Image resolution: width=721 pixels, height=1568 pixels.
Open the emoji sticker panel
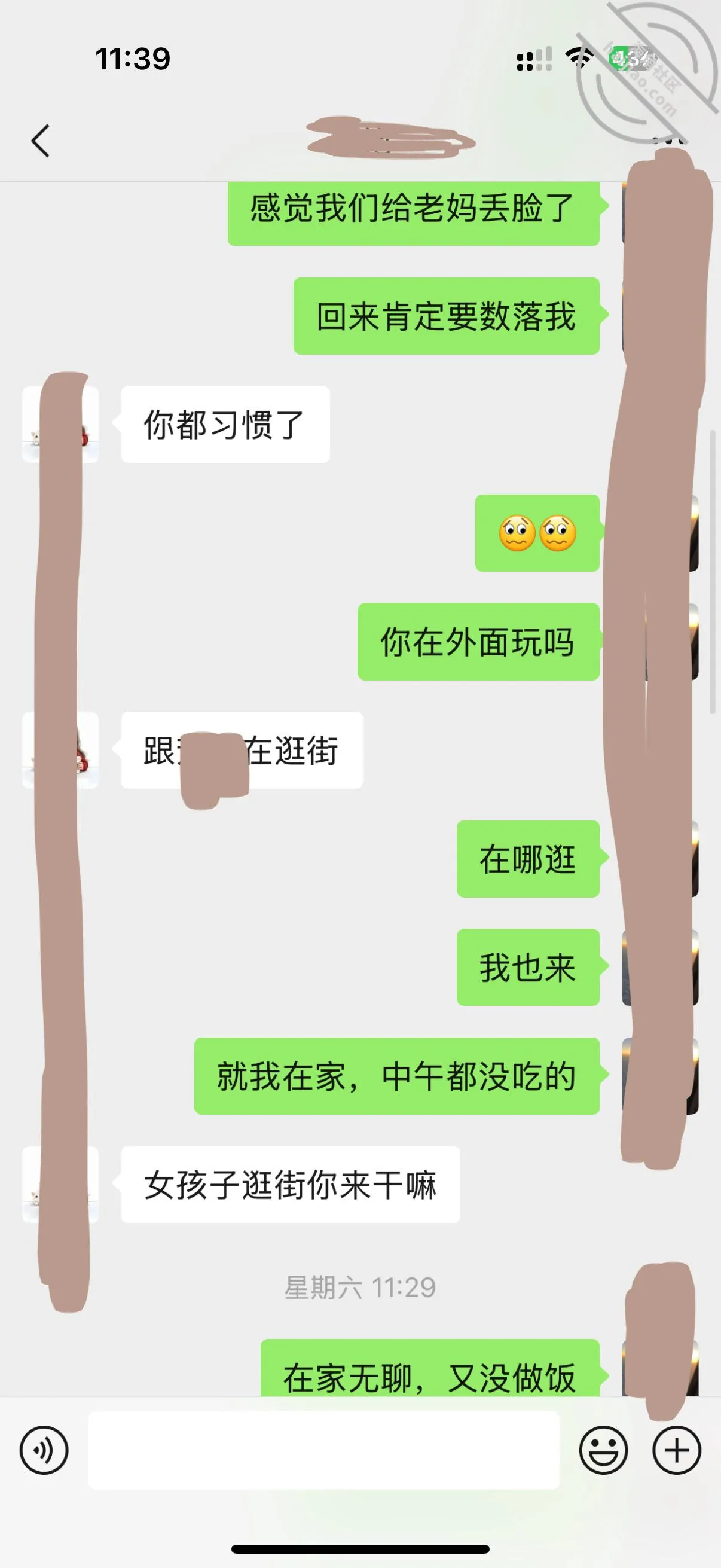pyautogui.click(x=603, y=1450)
